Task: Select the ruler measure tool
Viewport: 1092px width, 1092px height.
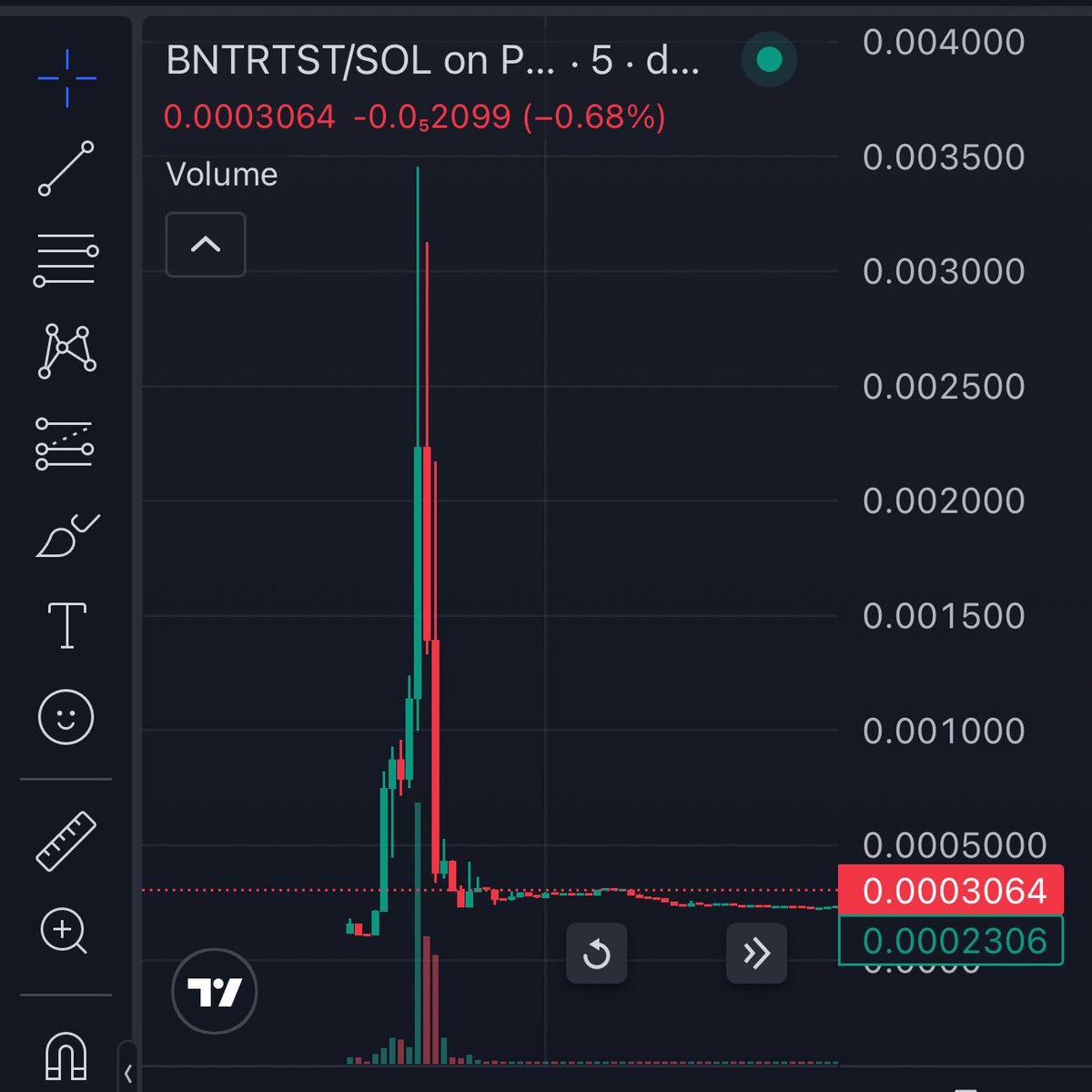Action: click(66, 841)
